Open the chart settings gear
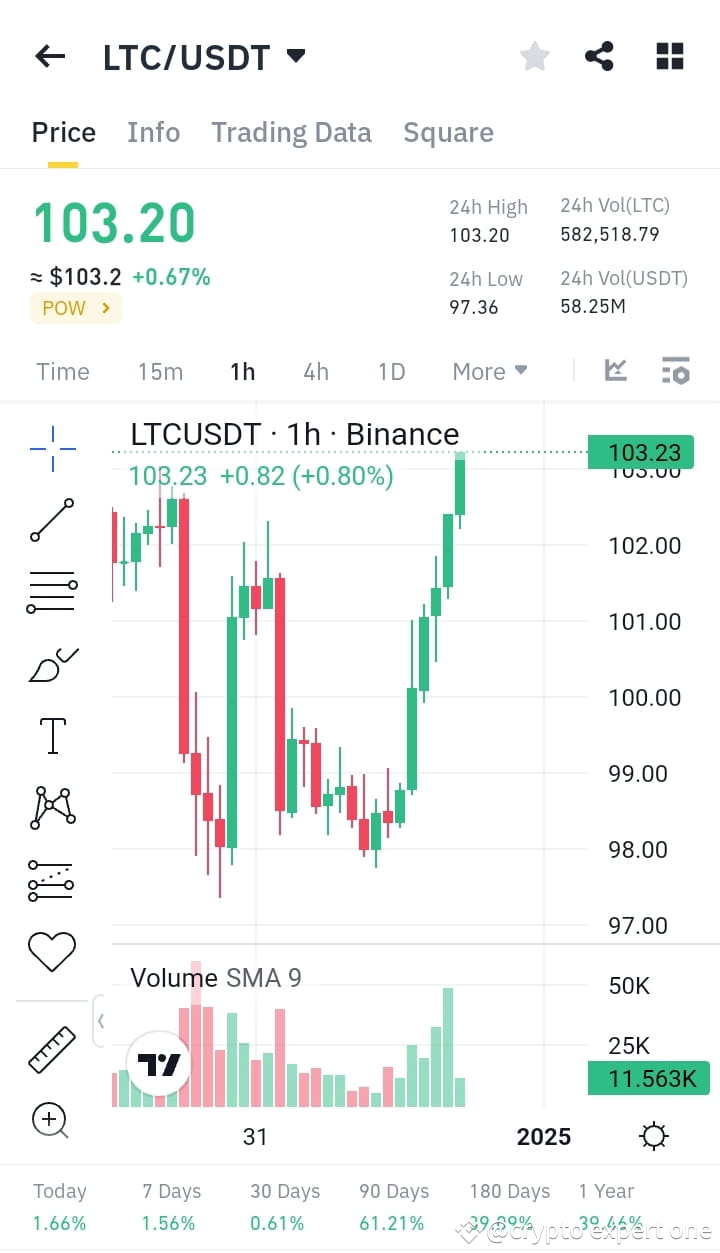 click(x=654, y=1136)
